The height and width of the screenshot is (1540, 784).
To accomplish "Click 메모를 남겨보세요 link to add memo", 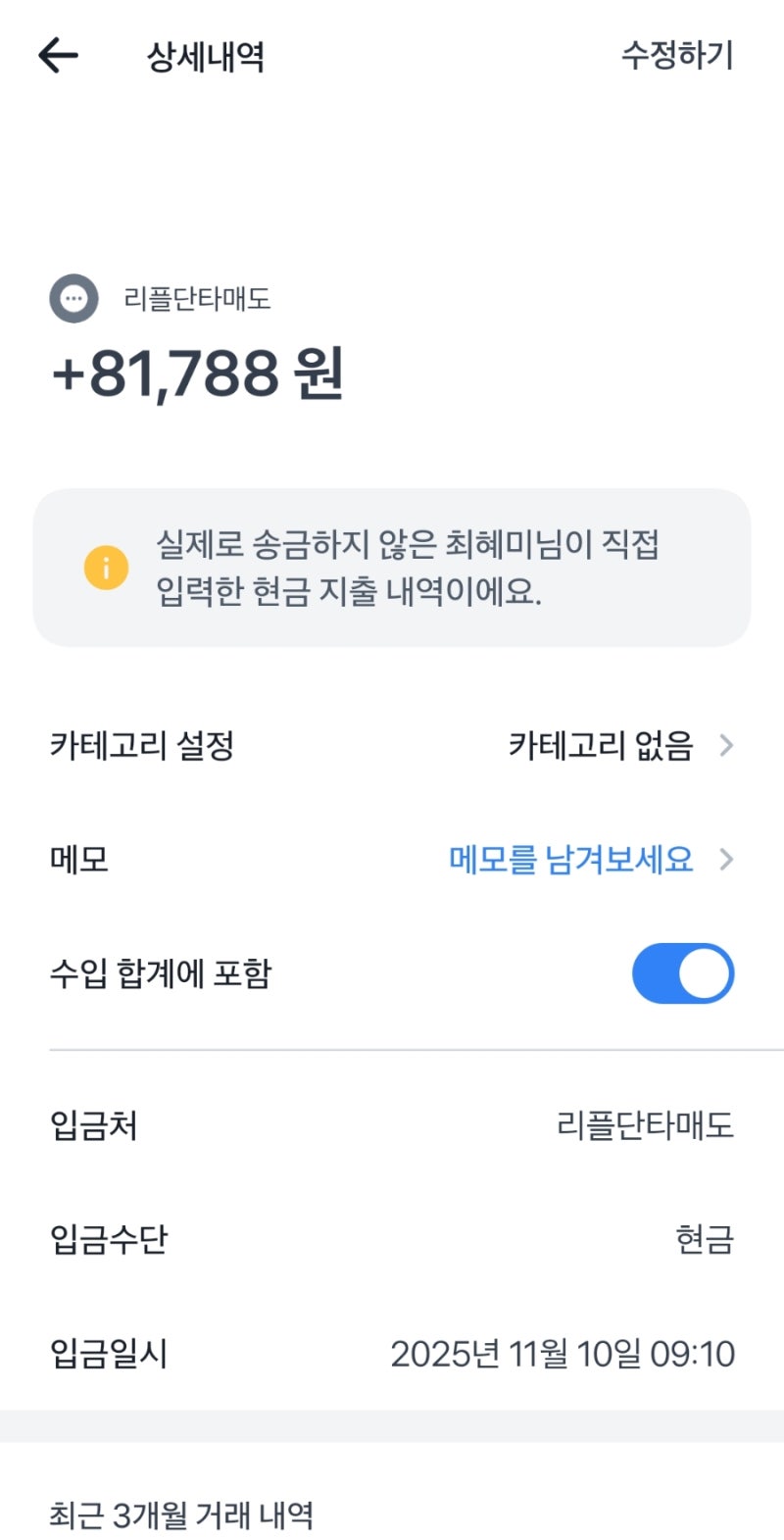I will click(573, 860).
